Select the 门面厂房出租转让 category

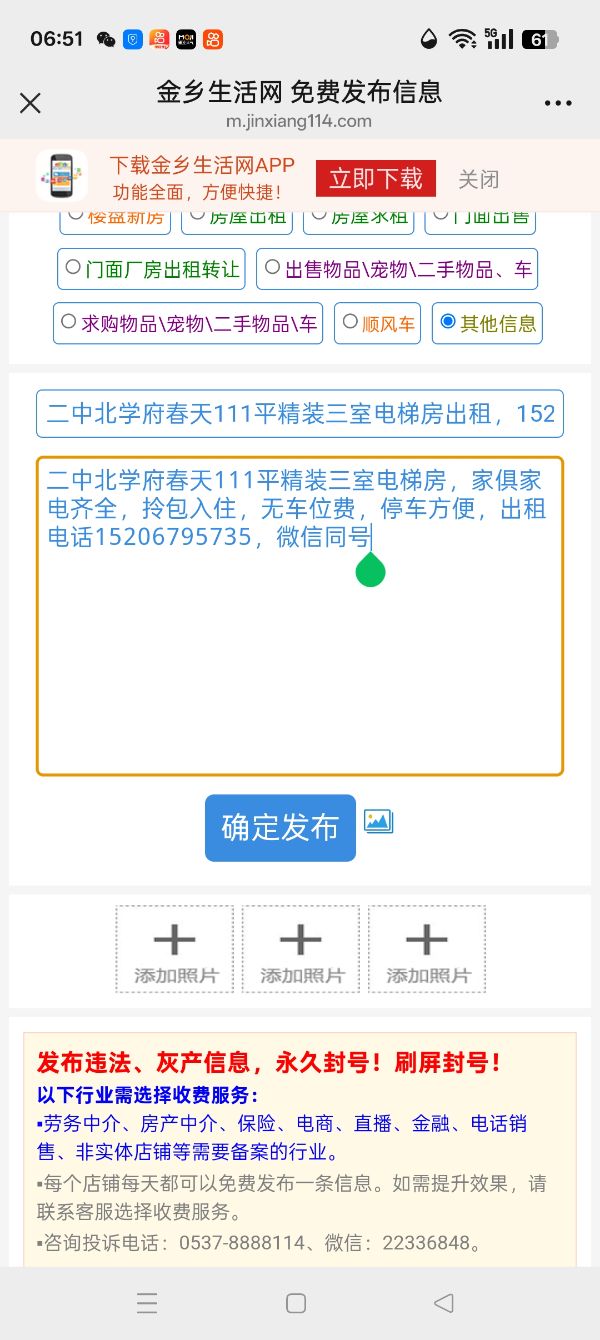point(153,269)
